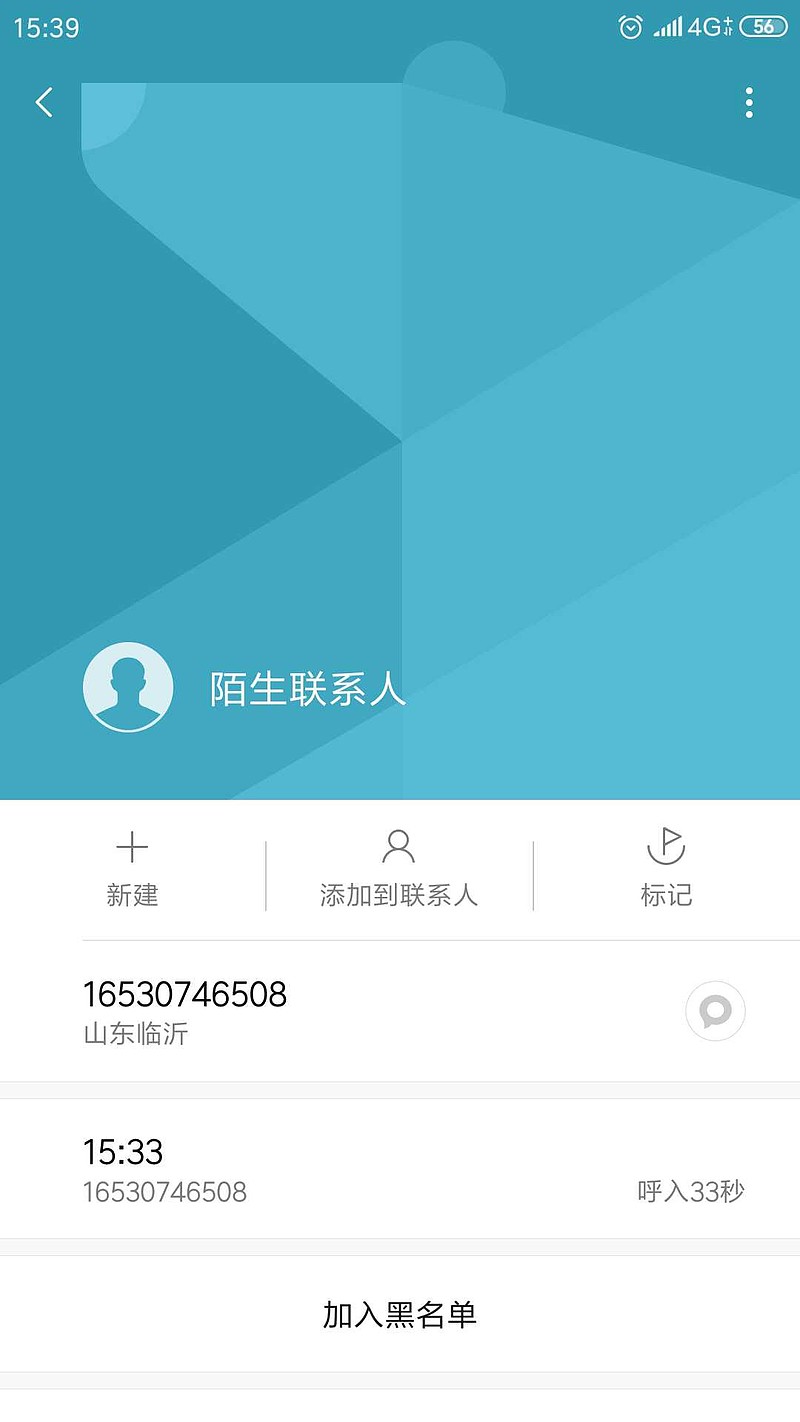Tap the contact avatar picture
The width and height of the screenshot is (800, 1422).
pos(128,686)
